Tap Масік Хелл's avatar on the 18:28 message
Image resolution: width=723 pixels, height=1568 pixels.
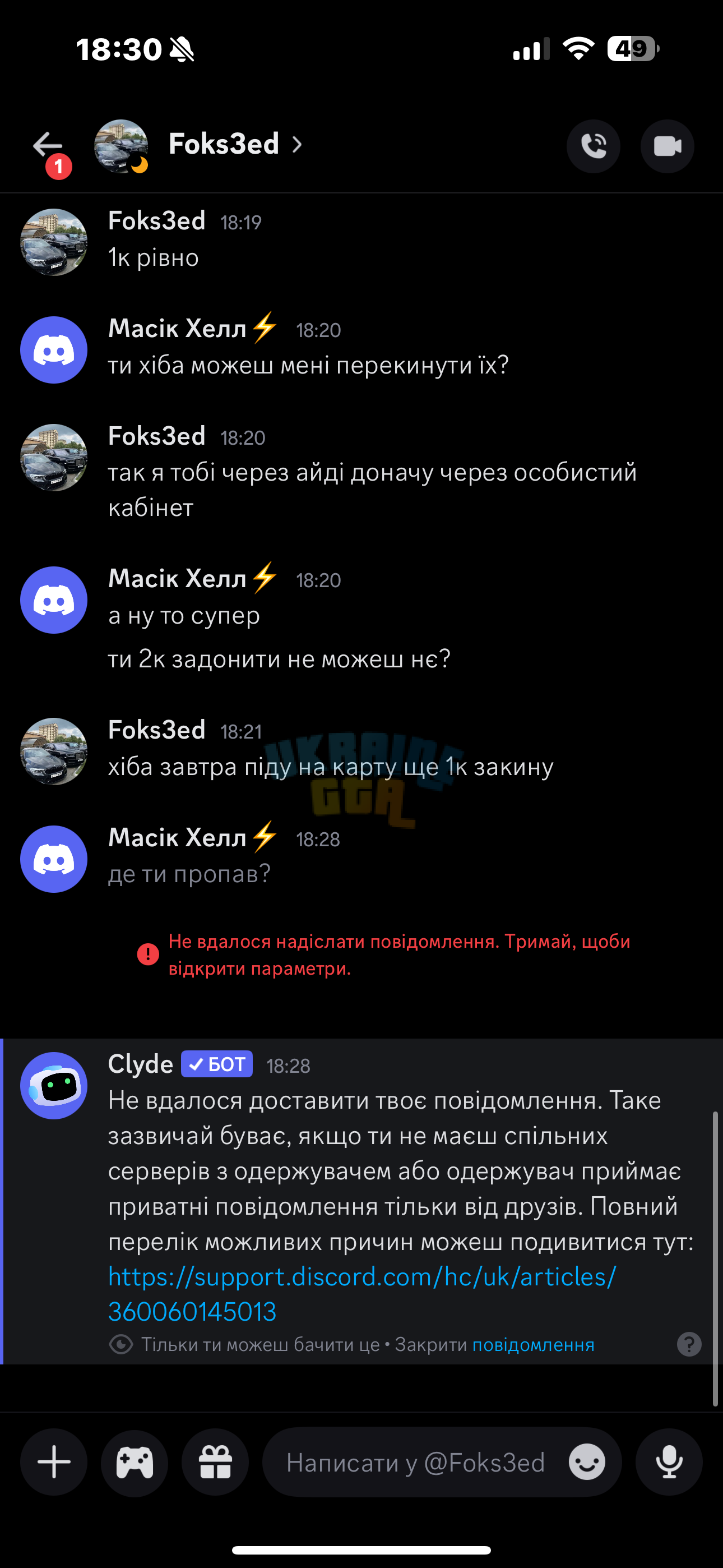click(x=54, y=859)
